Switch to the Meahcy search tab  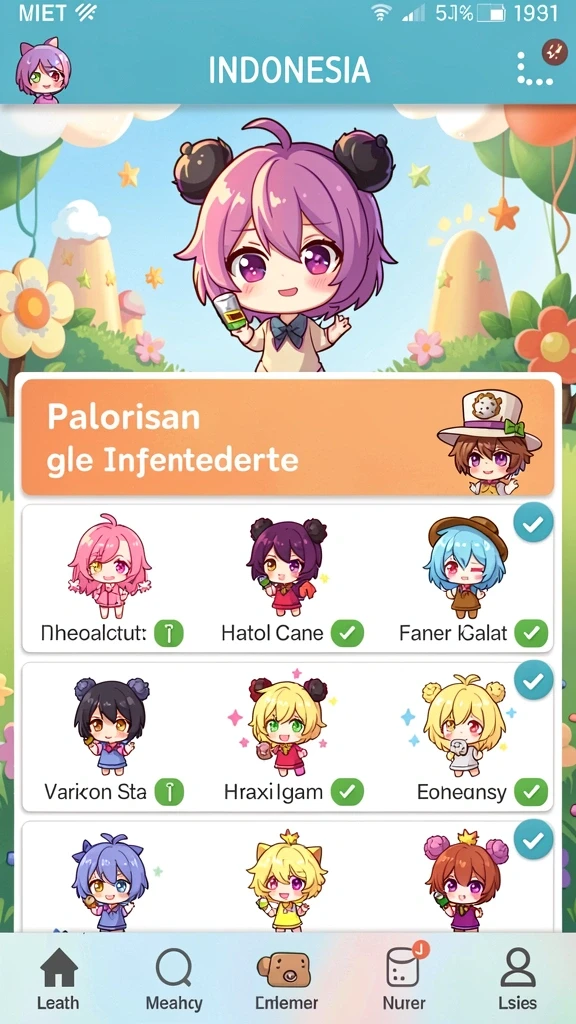pos(174,978)
